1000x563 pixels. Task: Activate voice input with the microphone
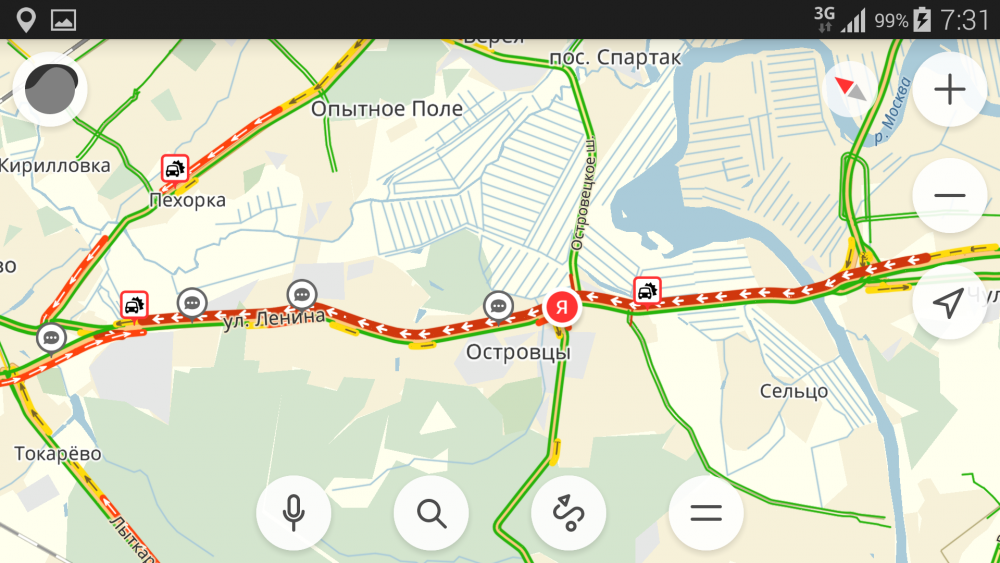pos(293,513)
